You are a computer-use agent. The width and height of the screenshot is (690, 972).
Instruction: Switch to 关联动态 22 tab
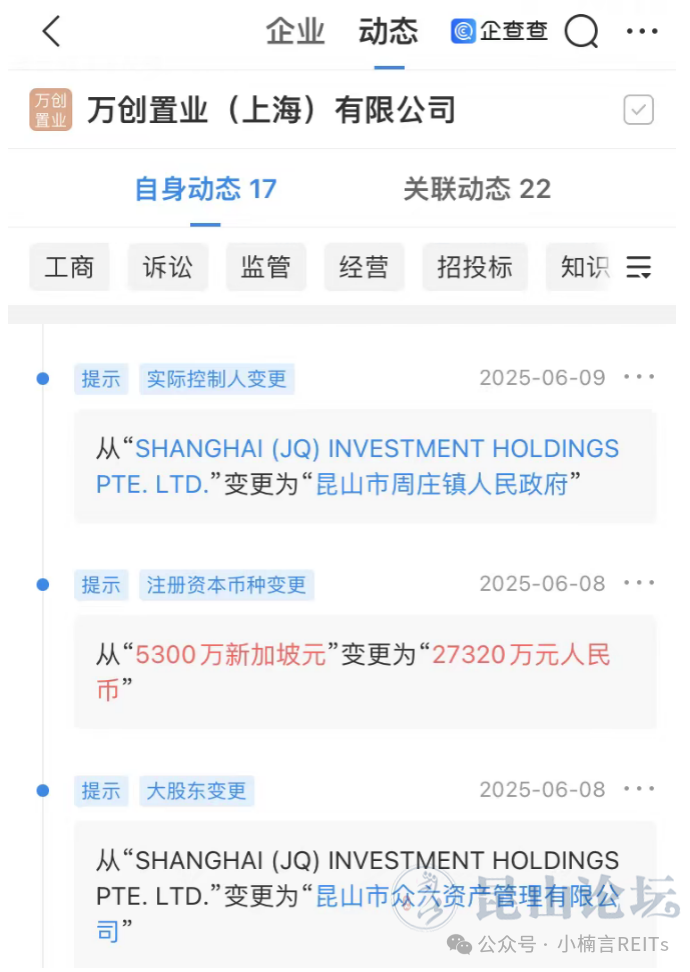coord(477,189)
